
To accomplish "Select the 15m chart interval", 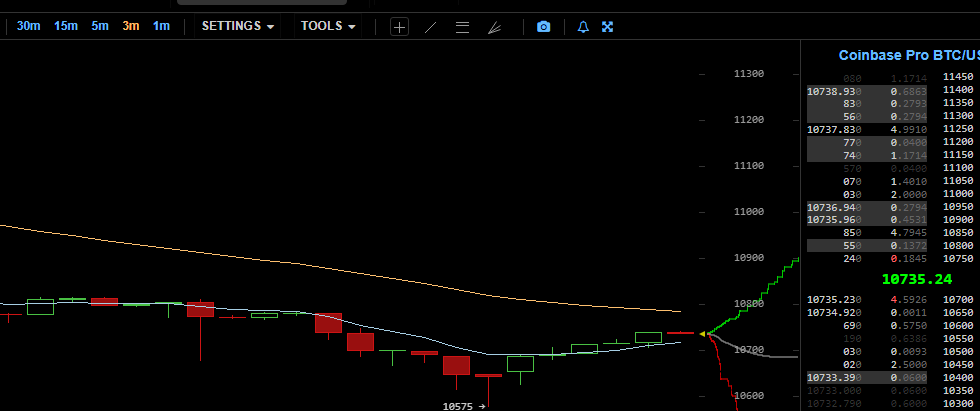I will click(66, 26).
